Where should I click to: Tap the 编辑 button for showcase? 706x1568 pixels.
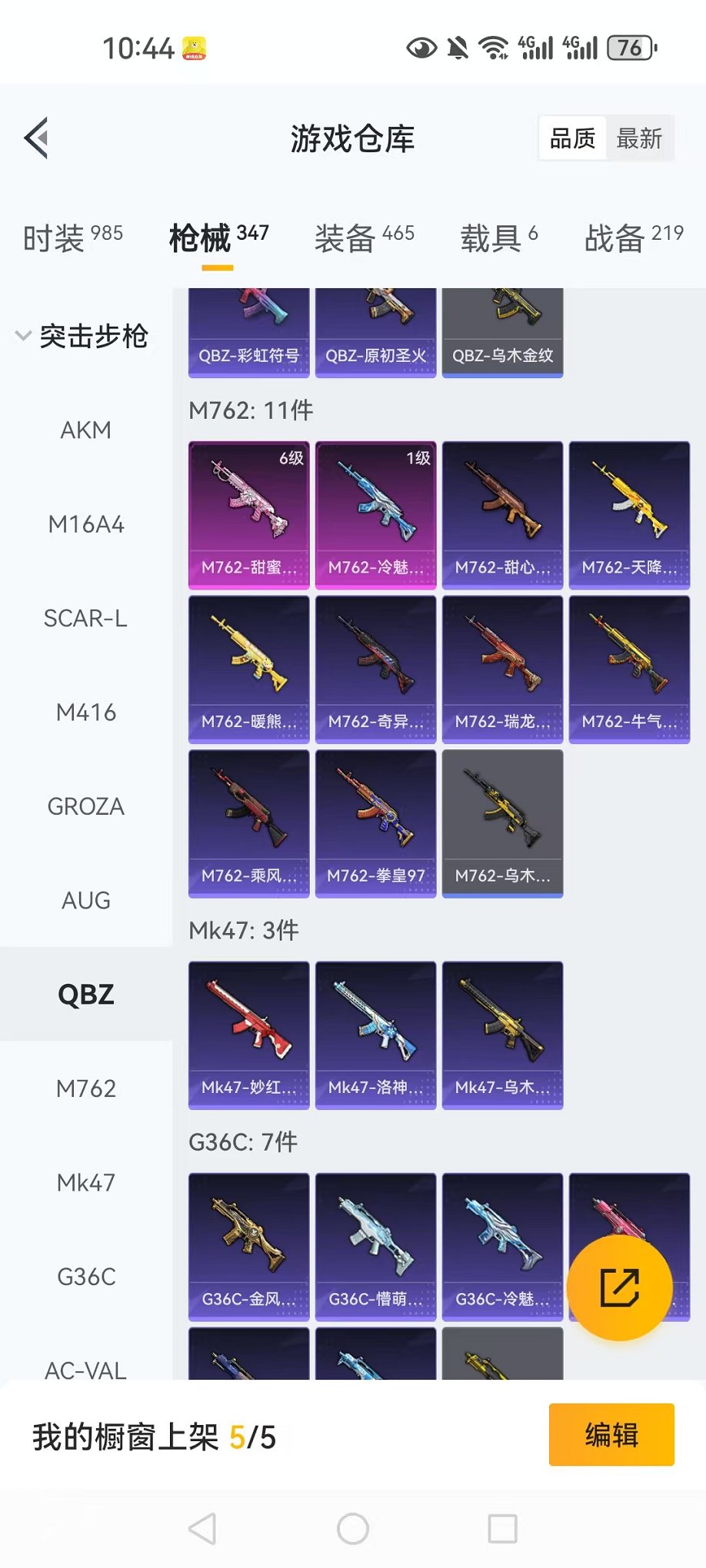(611, 1434)
